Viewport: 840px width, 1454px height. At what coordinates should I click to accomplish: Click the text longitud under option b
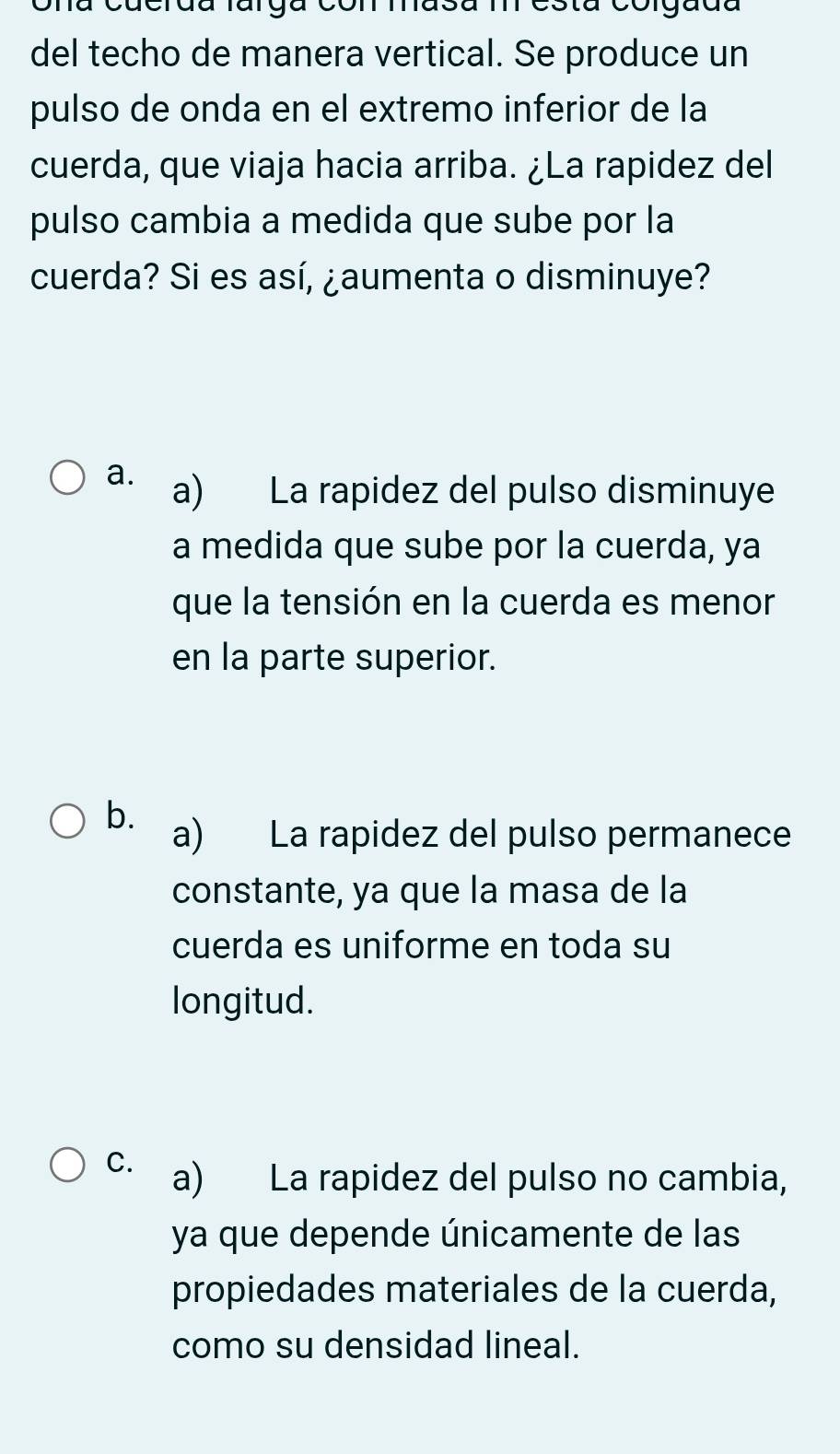[x=243, y=1002]
